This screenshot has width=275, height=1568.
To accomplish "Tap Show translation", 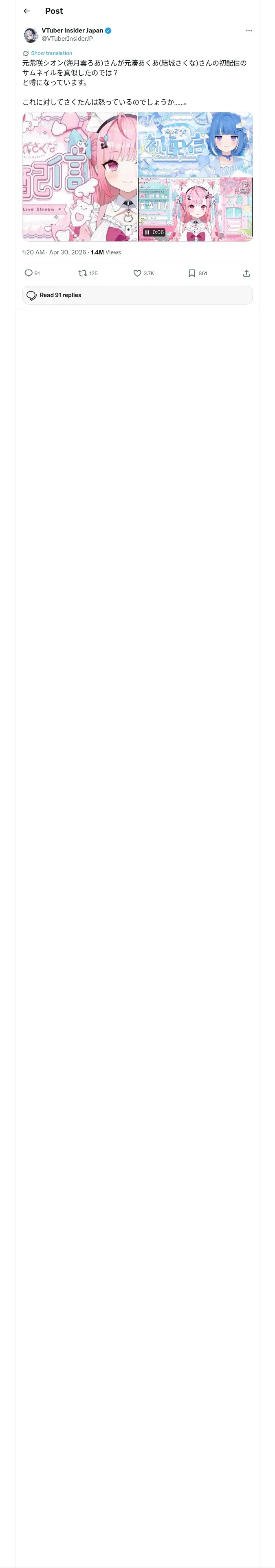I will click(x=51, y=54).
